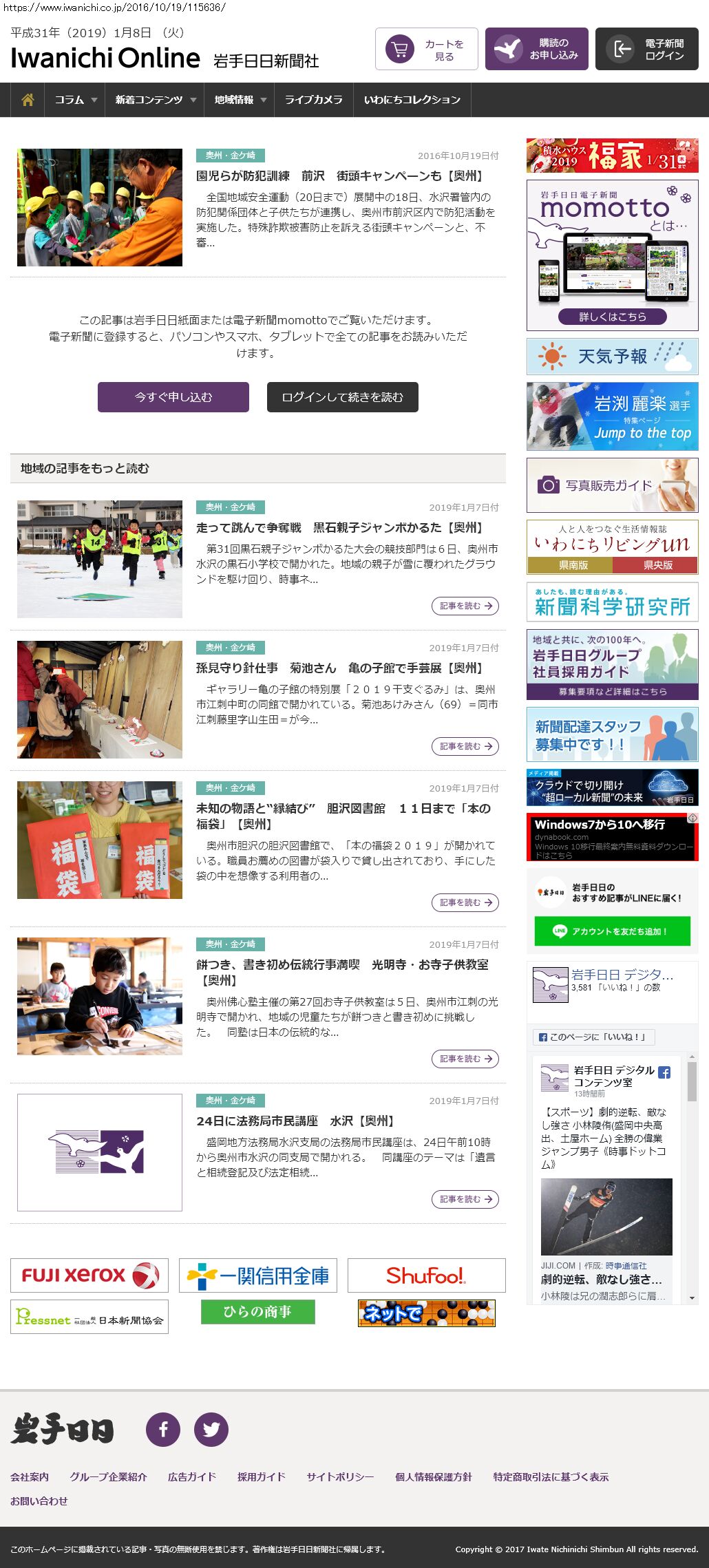
Task: Open 写真販売ガイド banner
Action: tap(612, 485)
